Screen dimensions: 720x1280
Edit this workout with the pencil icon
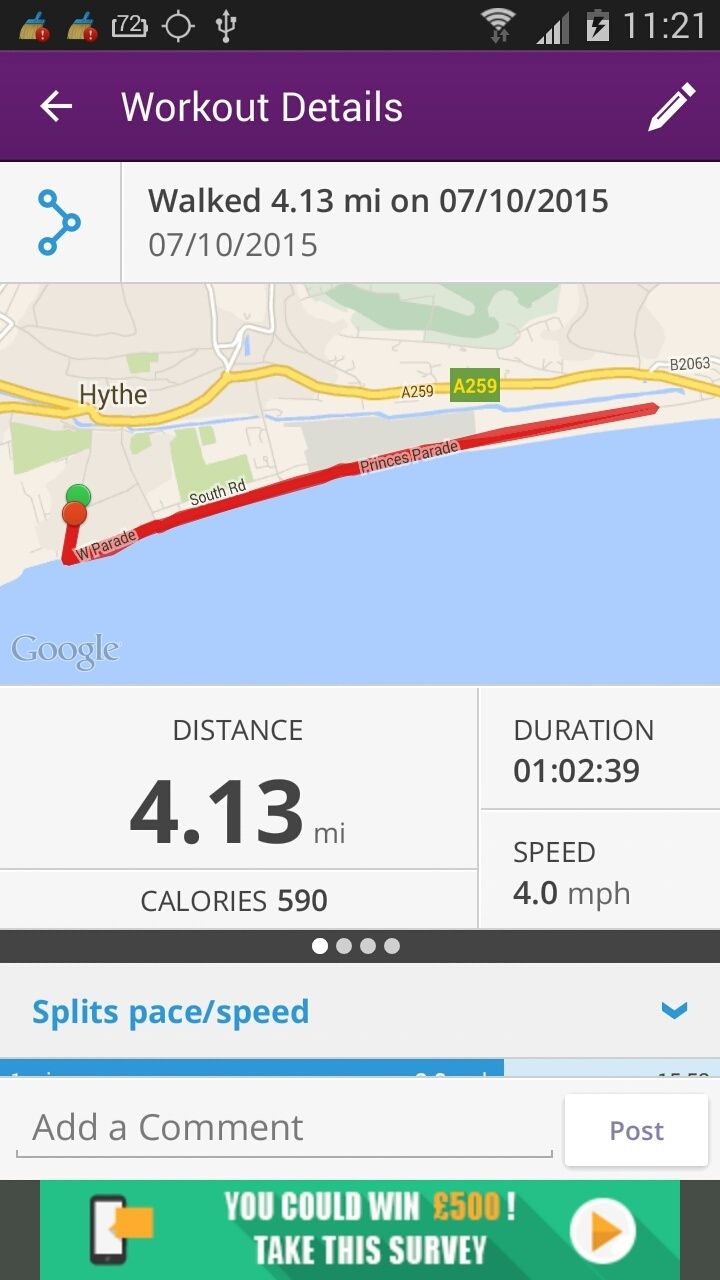pos(672,107)
